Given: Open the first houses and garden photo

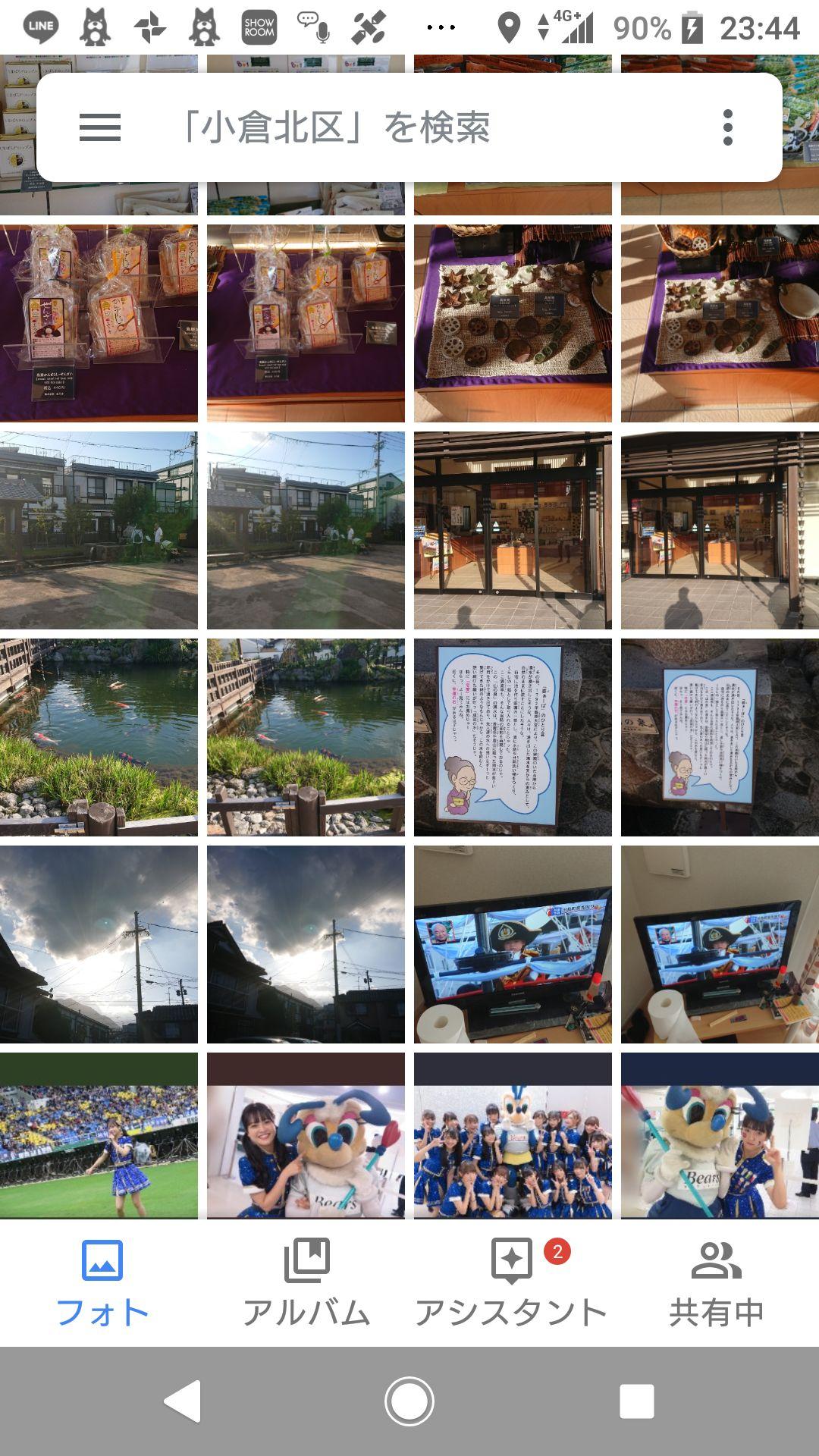Looking at the screenshot, I should (x=99, y=530).
